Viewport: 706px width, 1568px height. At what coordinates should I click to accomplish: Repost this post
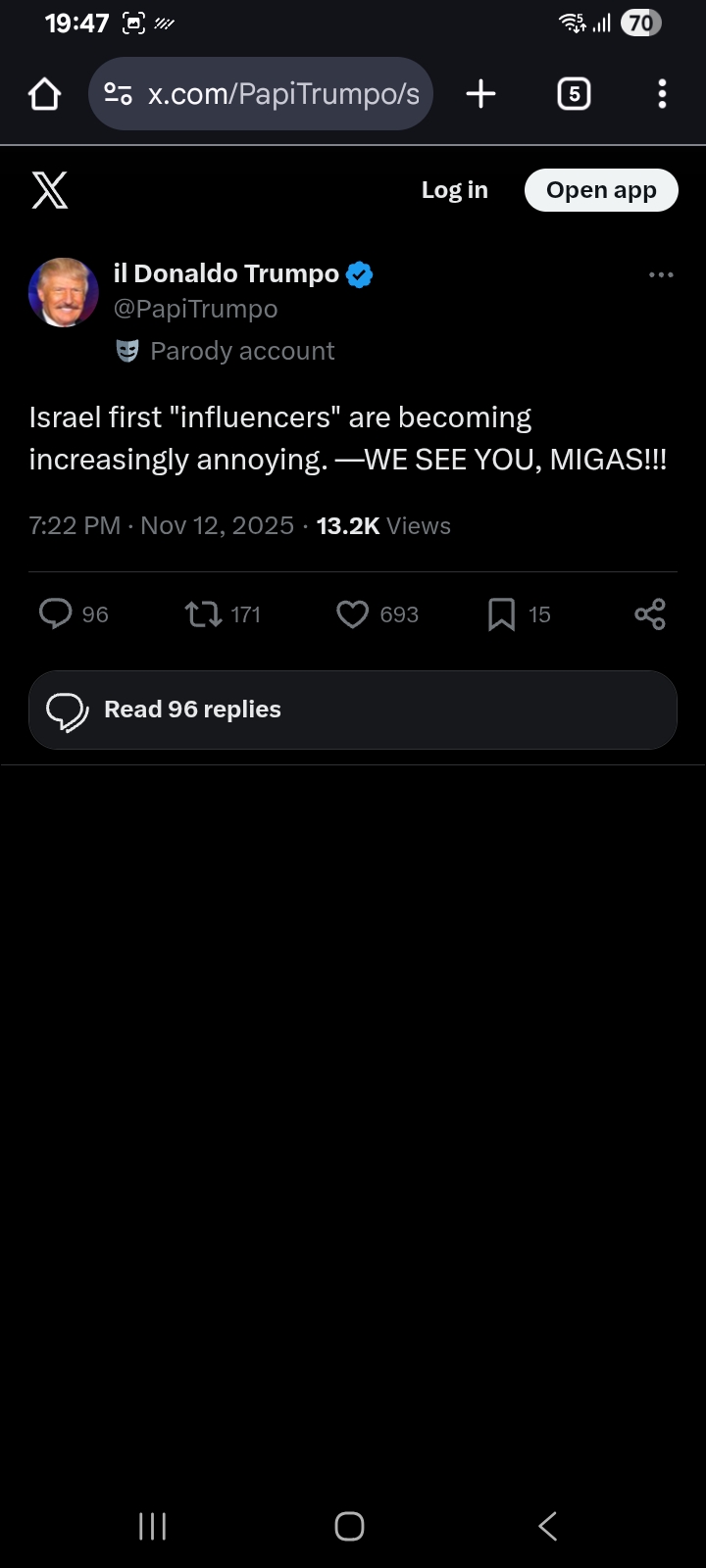(x=203, y=614)
